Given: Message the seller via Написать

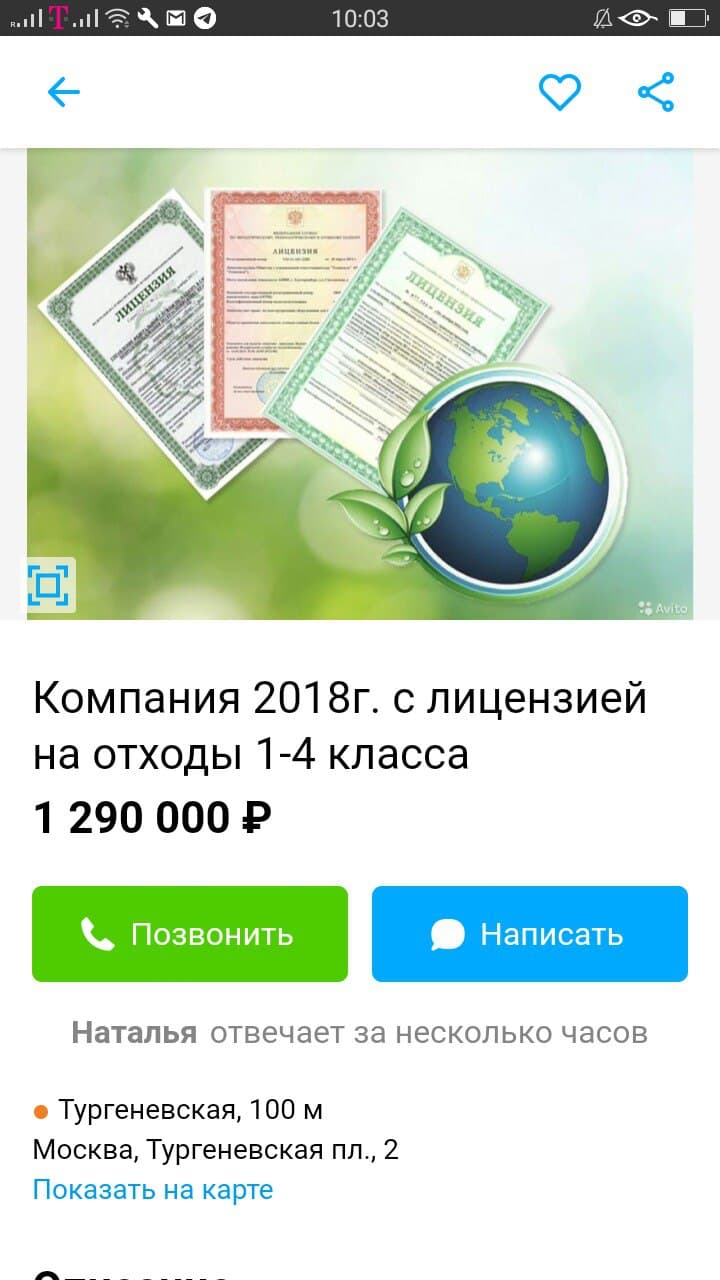Looking at the screenshot, I should point(530,934).
